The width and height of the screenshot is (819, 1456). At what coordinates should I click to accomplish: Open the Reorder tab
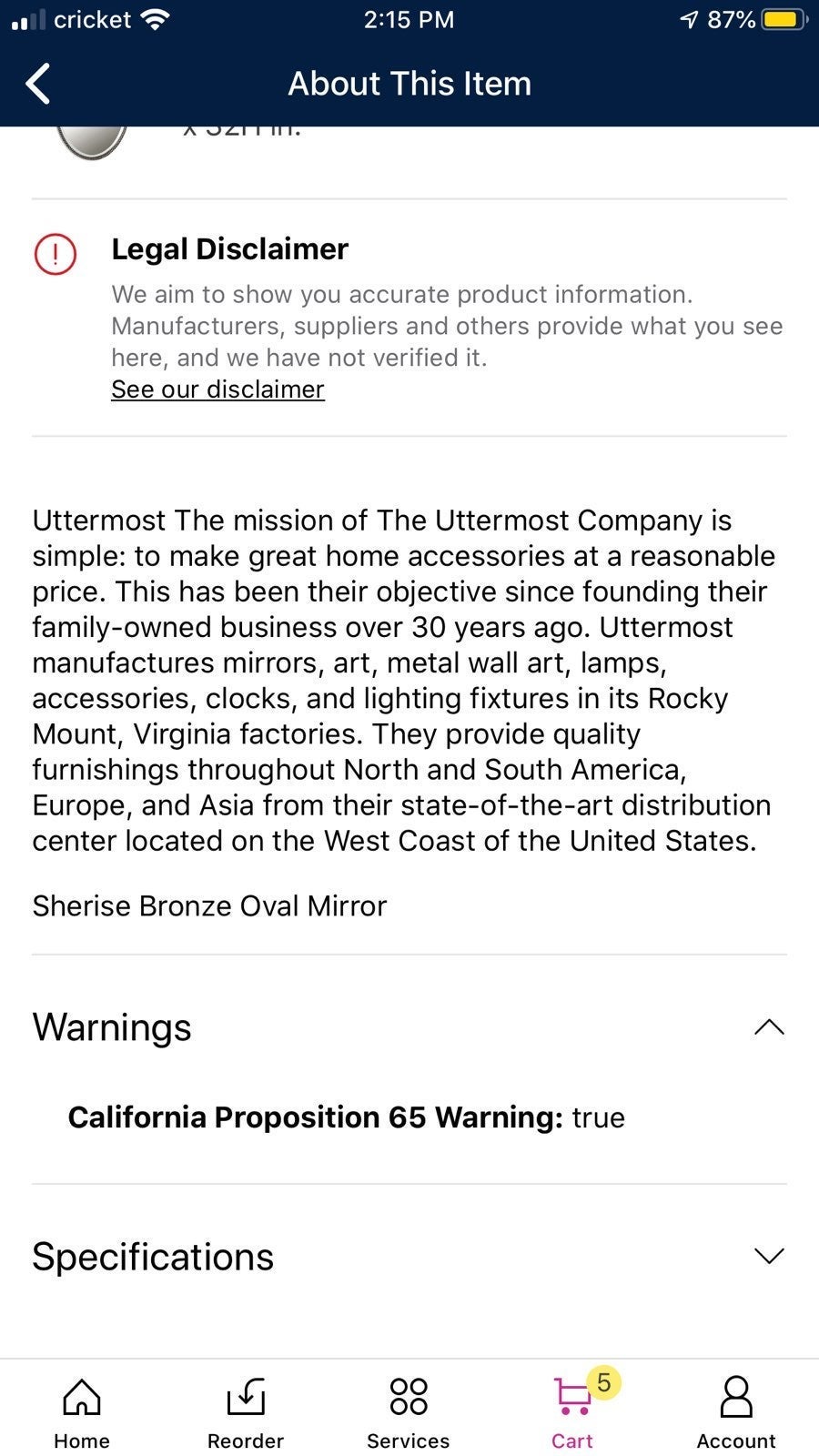coord(246,1412)
